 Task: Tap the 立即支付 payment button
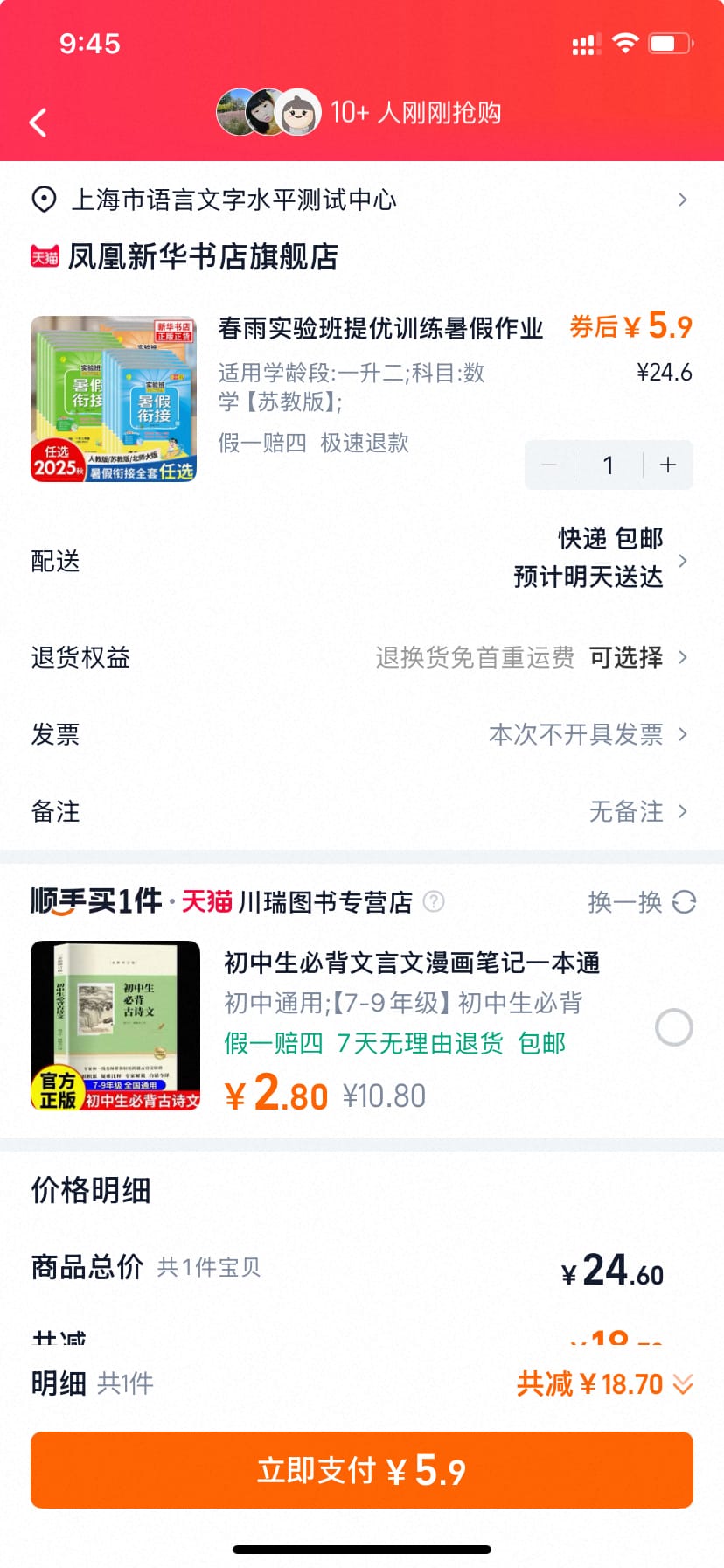pos(362,1470)
